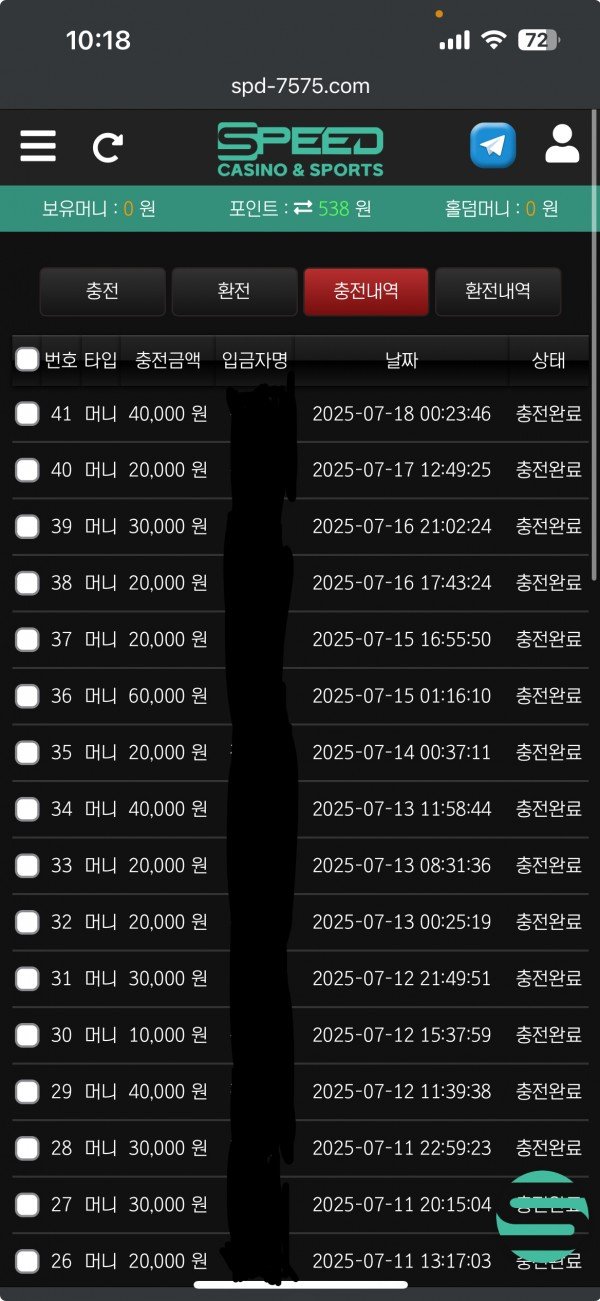Switch to the 환전 tab
Screen dimensions: 600x1301
[234, 292]
